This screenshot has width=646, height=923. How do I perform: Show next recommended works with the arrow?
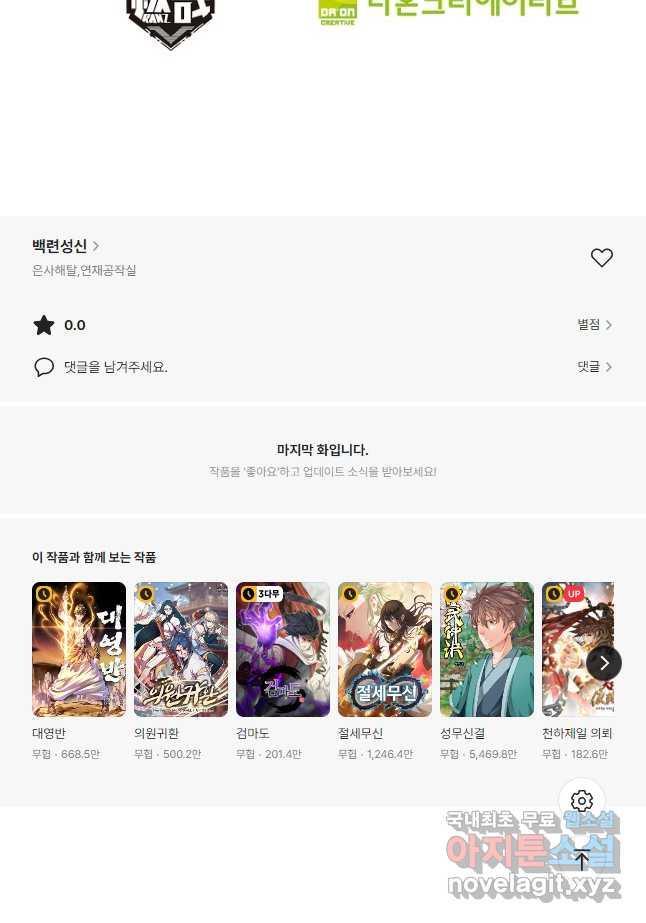(603, 662)
